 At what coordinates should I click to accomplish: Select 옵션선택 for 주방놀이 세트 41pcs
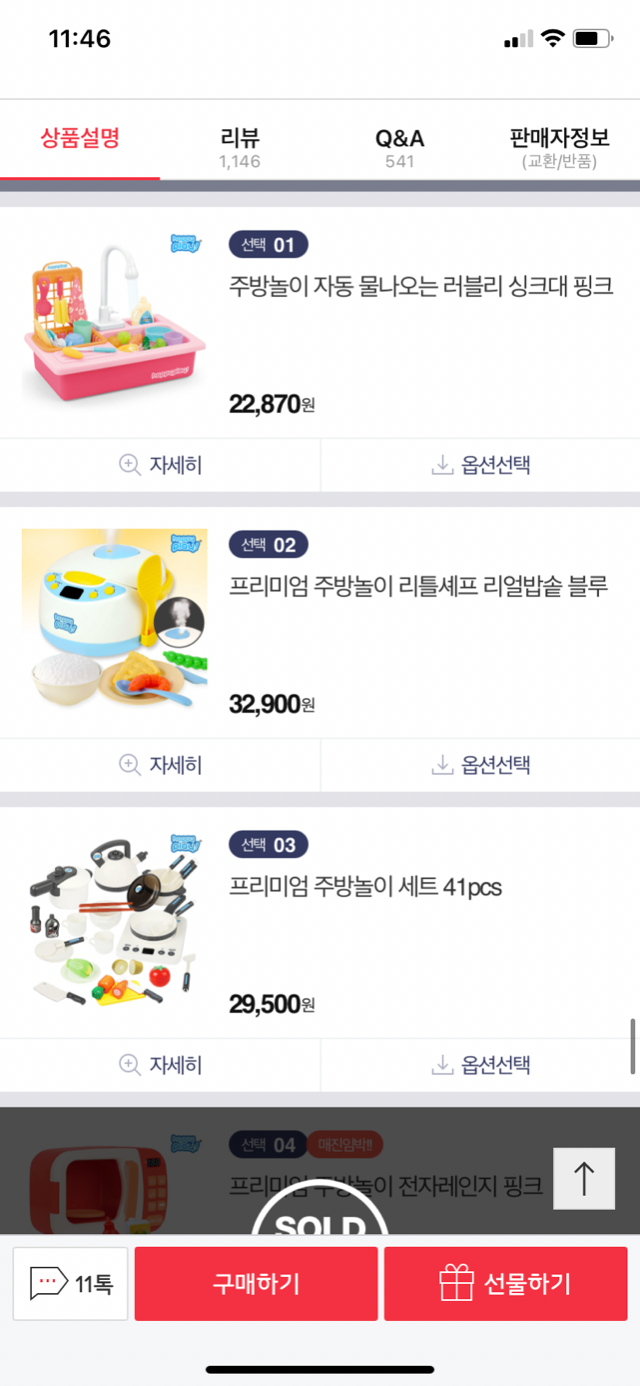tap(480, 1065)
